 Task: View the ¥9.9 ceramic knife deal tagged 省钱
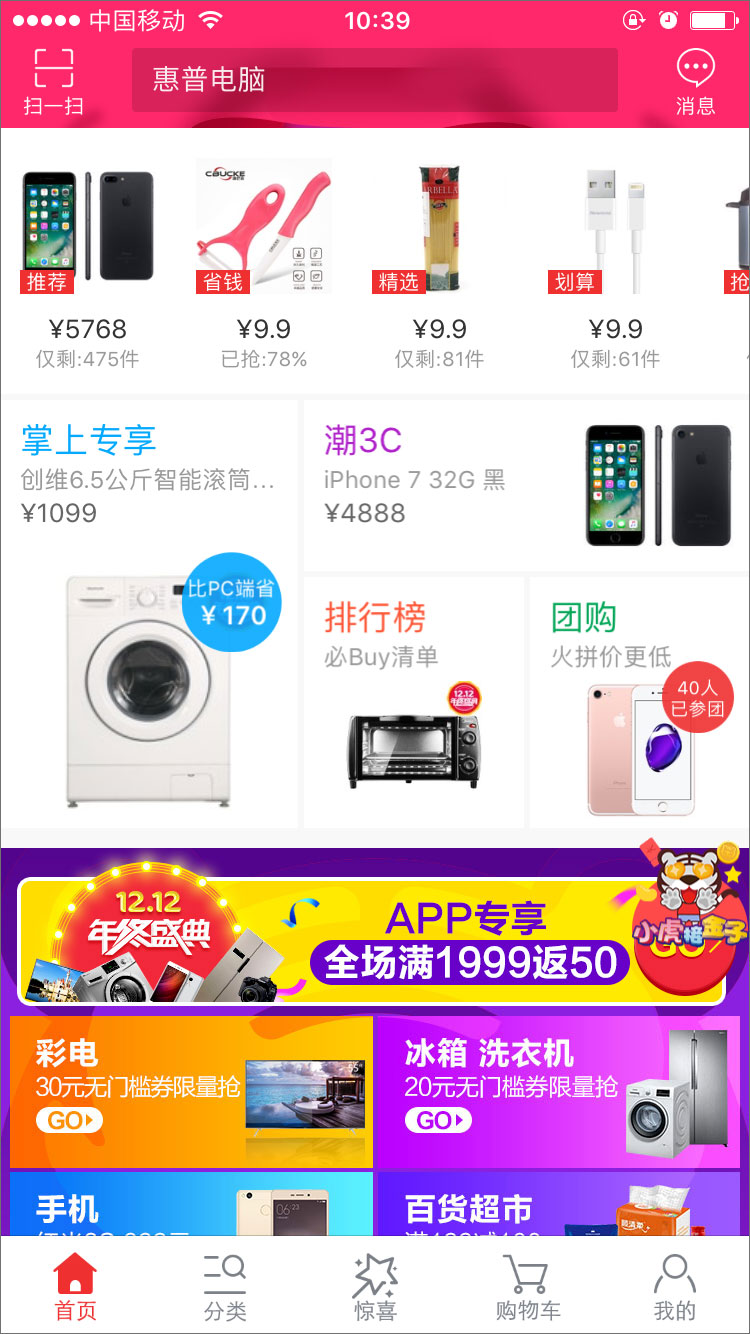point(264,260)
